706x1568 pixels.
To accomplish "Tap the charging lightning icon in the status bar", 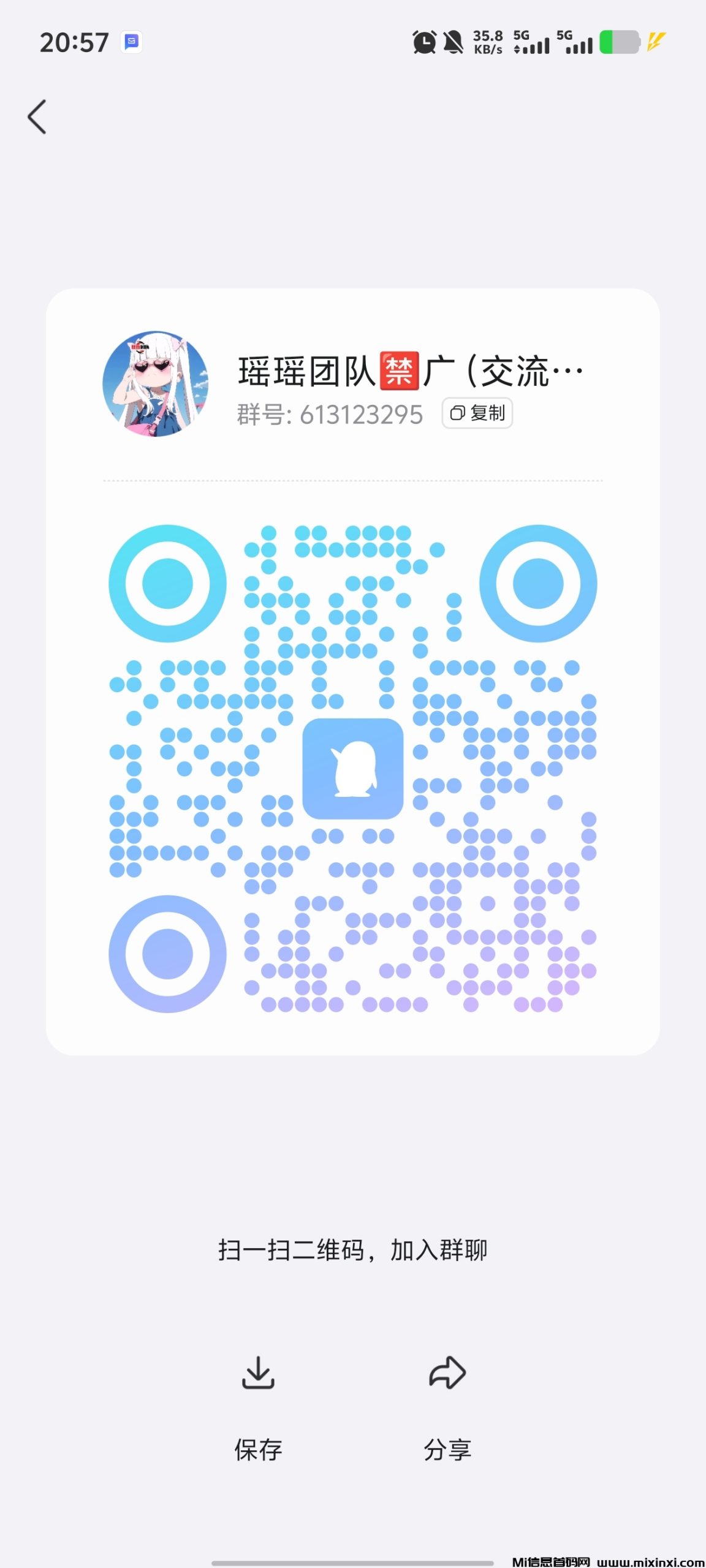I will coord(656,41).
